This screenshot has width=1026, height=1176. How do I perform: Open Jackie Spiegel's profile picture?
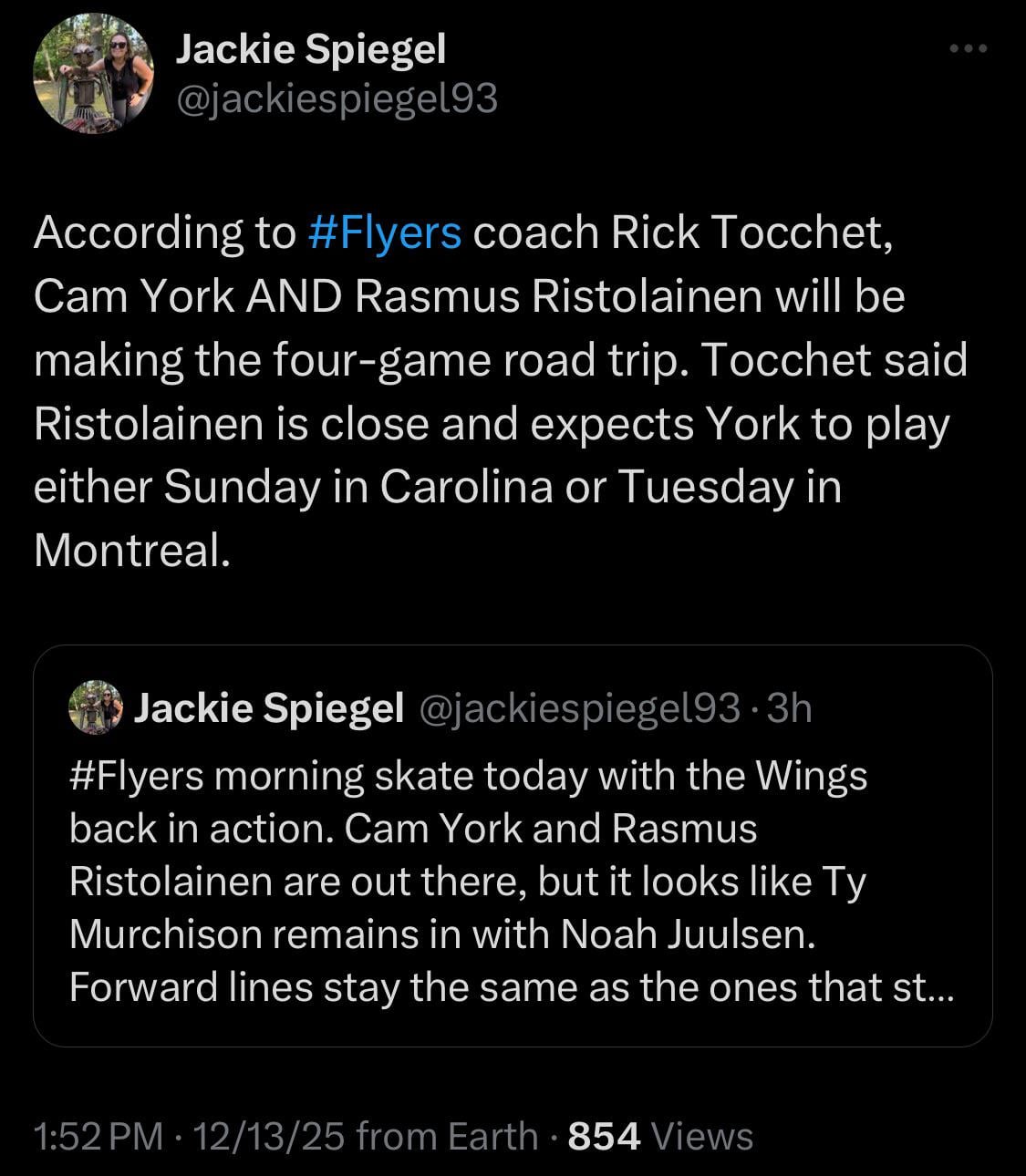click(x=93, y=75)
